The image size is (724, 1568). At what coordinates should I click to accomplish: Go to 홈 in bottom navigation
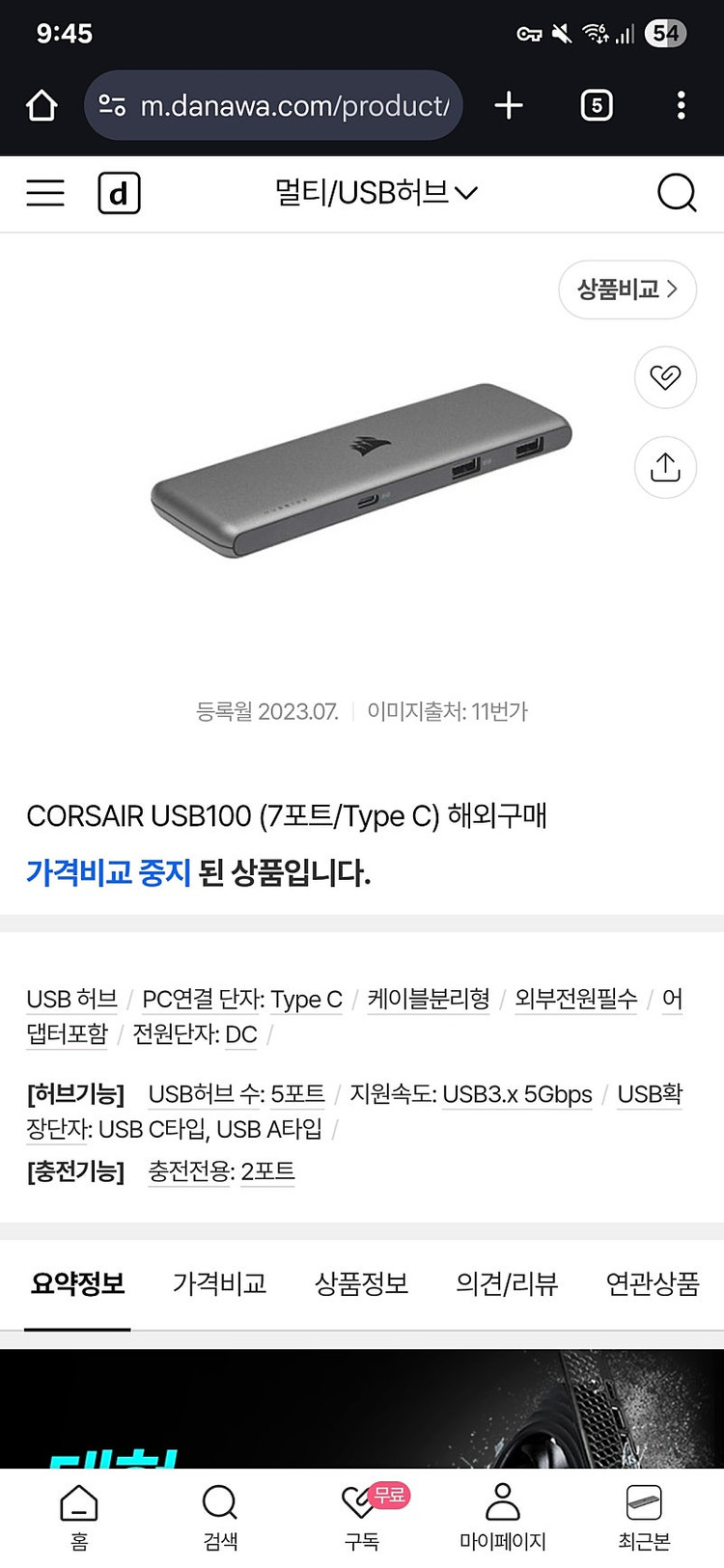79,1517
